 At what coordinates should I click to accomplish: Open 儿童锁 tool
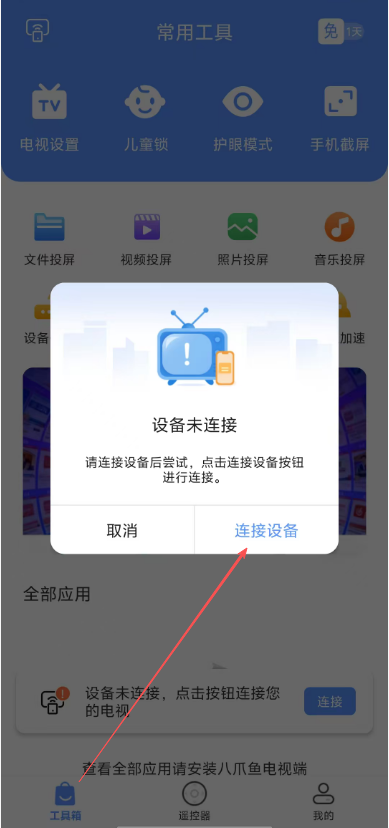[x=145, y=118]
